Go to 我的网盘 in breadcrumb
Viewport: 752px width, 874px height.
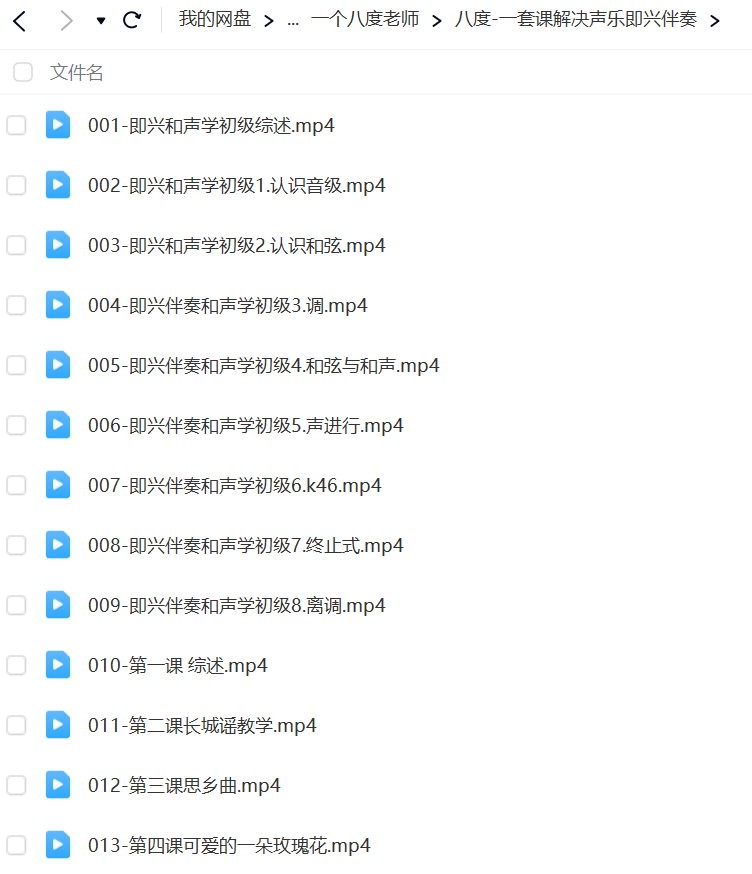(214, 20)
